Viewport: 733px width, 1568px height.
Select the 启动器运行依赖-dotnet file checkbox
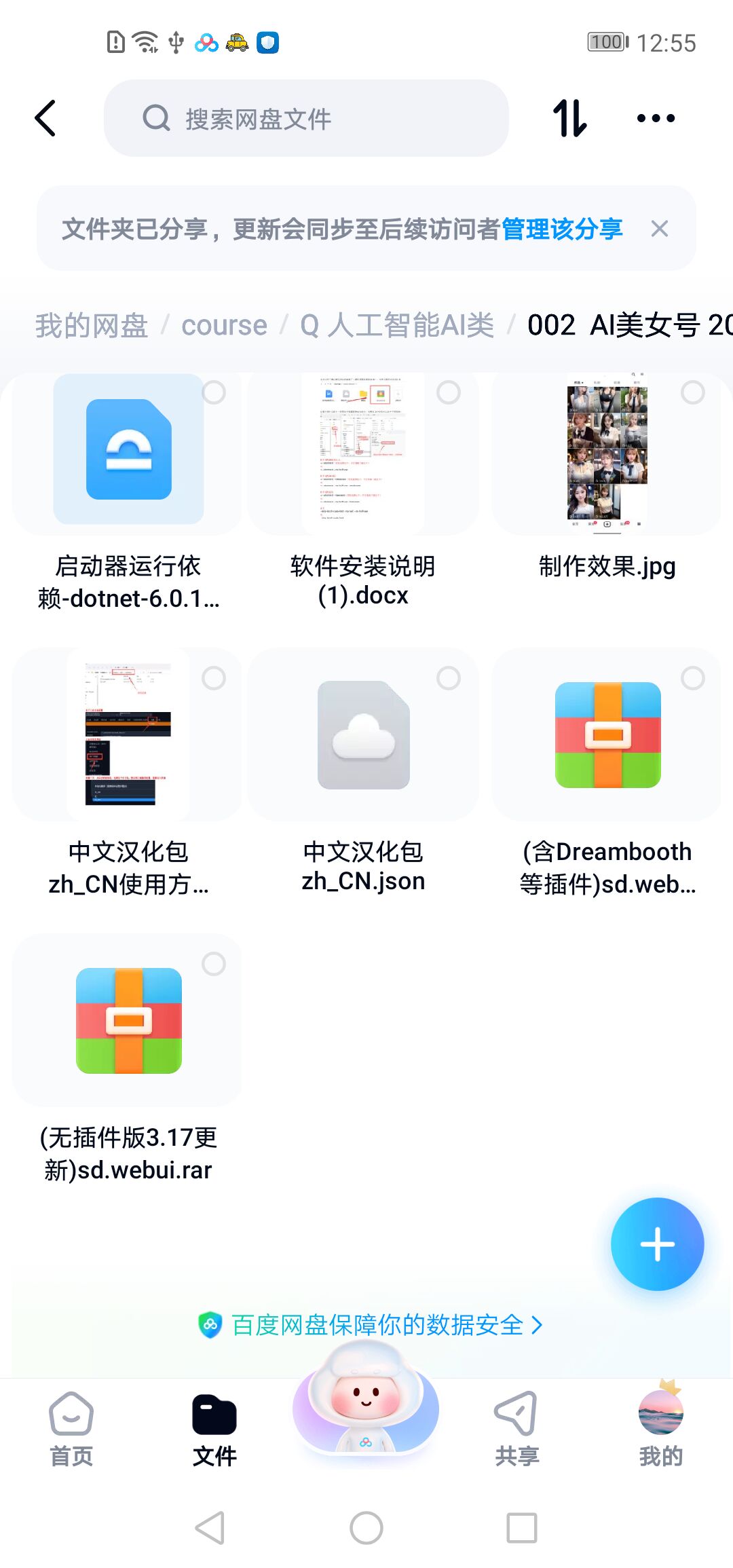(x=214, y=392)
